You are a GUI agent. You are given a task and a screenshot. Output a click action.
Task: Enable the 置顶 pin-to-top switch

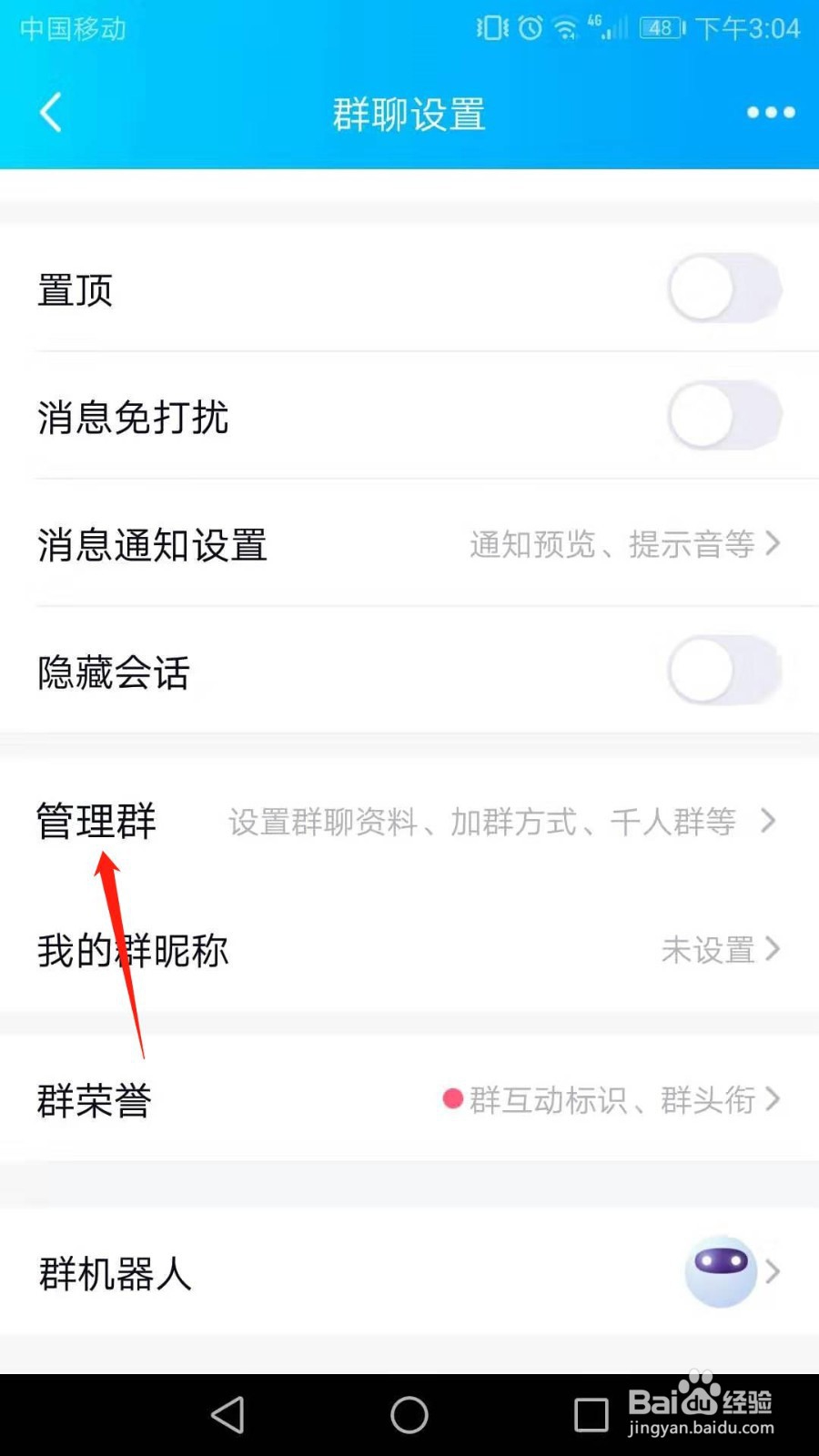pos(723,289)
